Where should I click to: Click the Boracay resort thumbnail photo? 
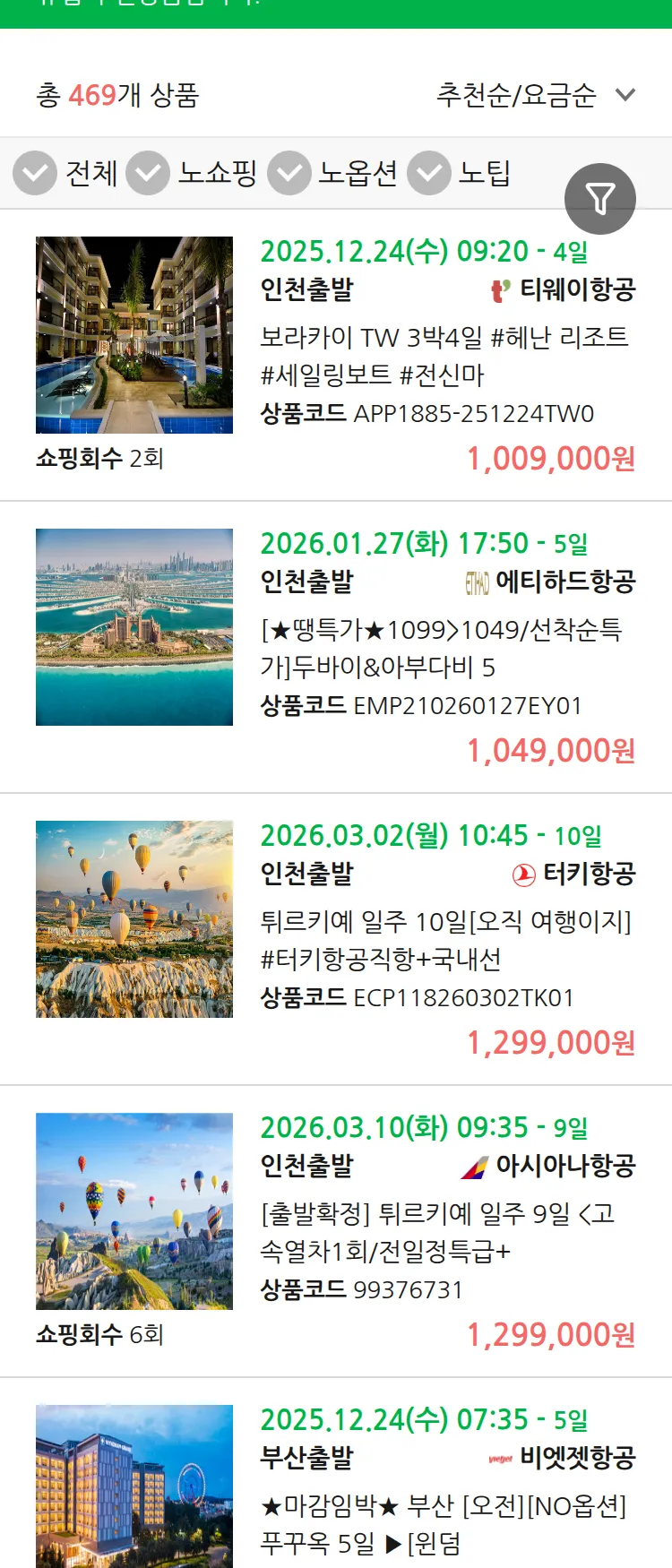[134, 334]
